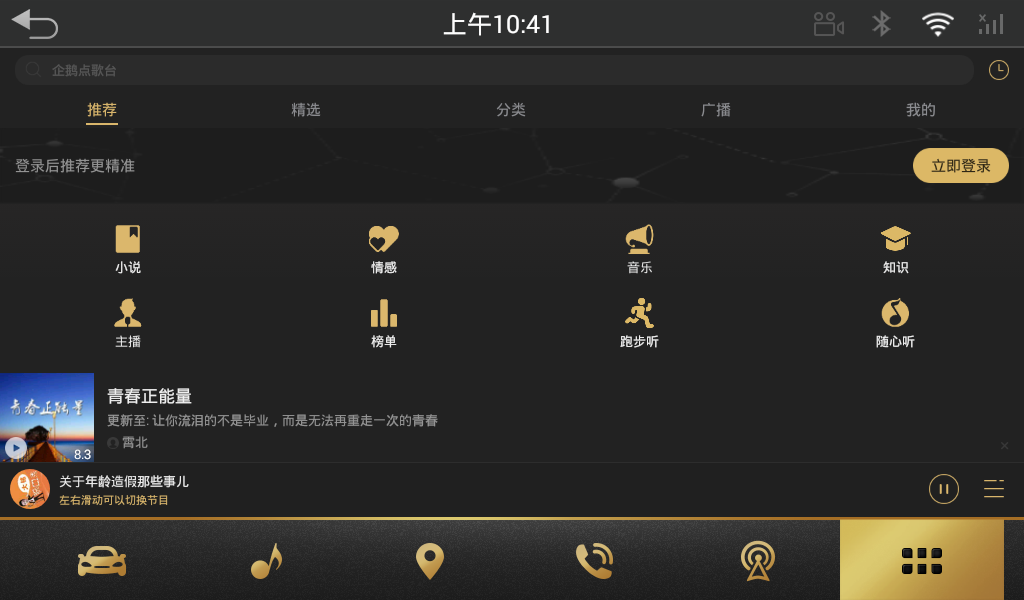Open the navigation pin in bottom bar
This screenshot has height=600, width=1024.
[429, 561]
